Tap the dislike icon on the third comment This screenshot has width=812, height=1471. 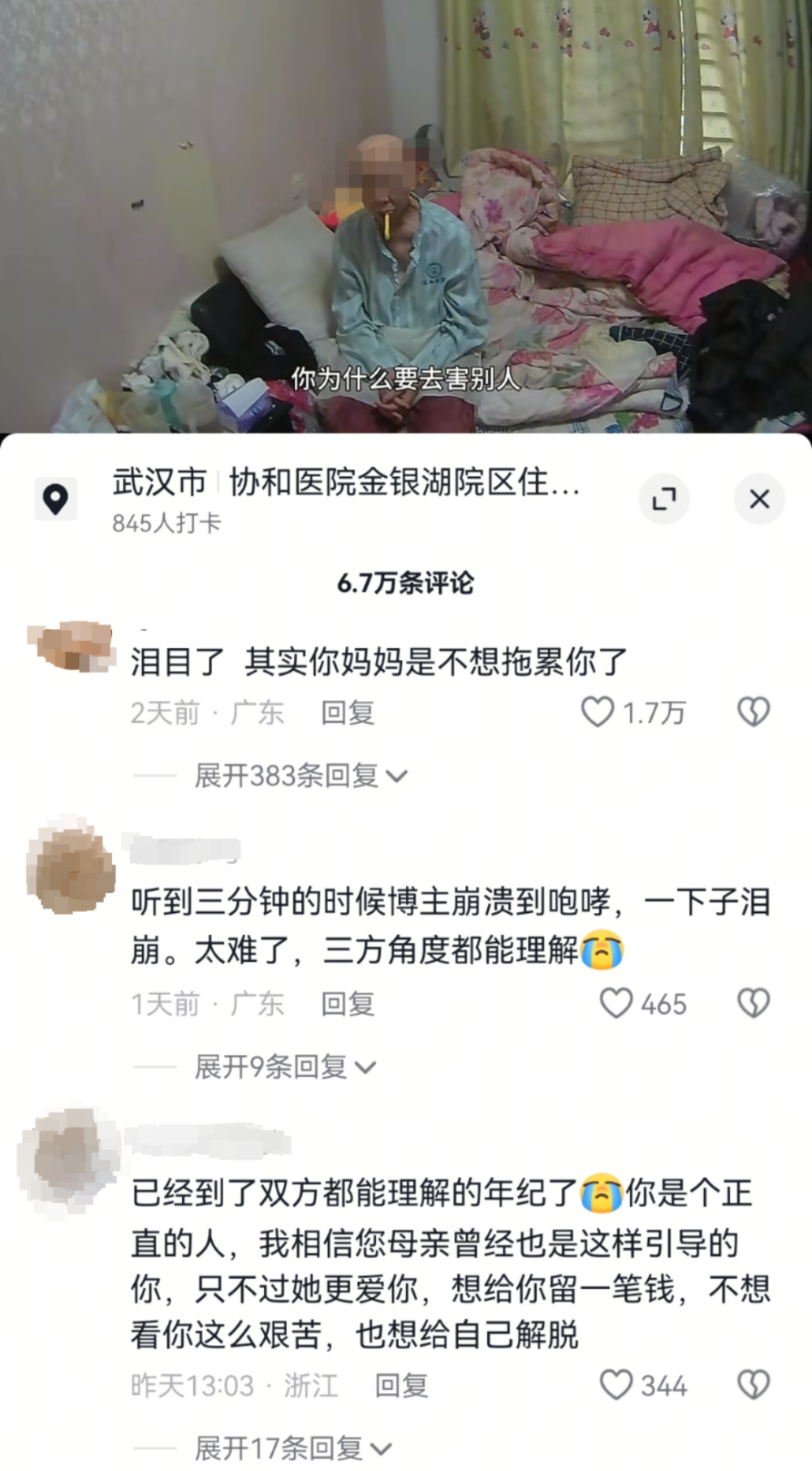tap(754, 1387)
